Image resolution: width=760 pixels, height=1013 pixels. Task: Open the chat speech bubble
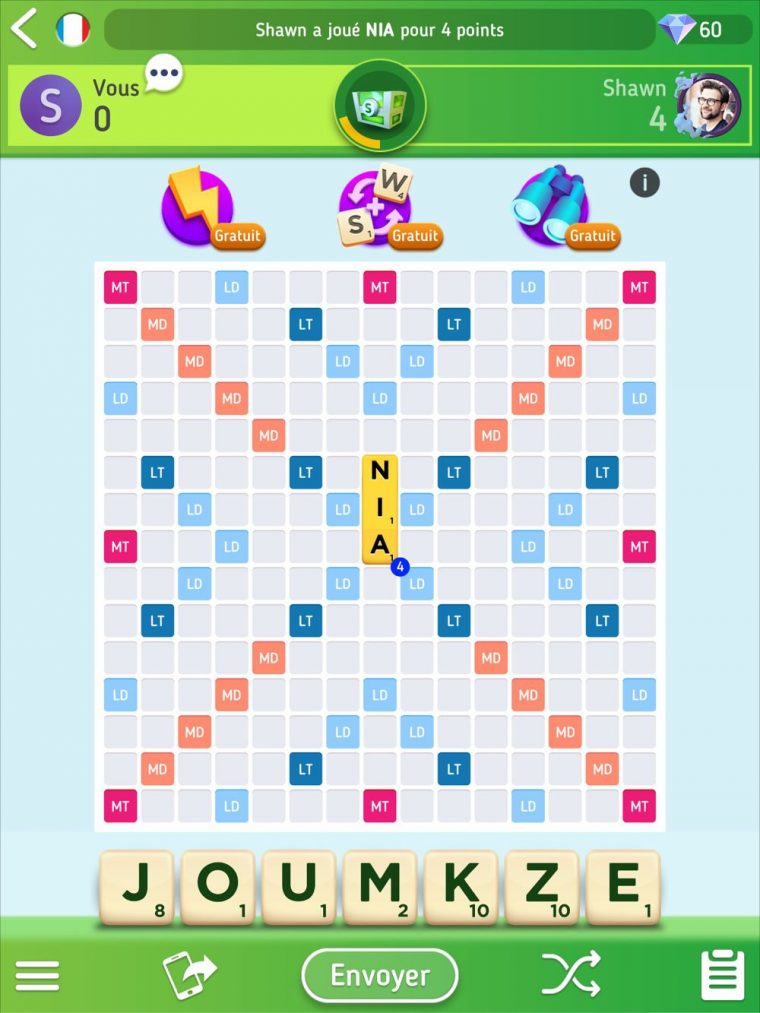coord(164,73)
